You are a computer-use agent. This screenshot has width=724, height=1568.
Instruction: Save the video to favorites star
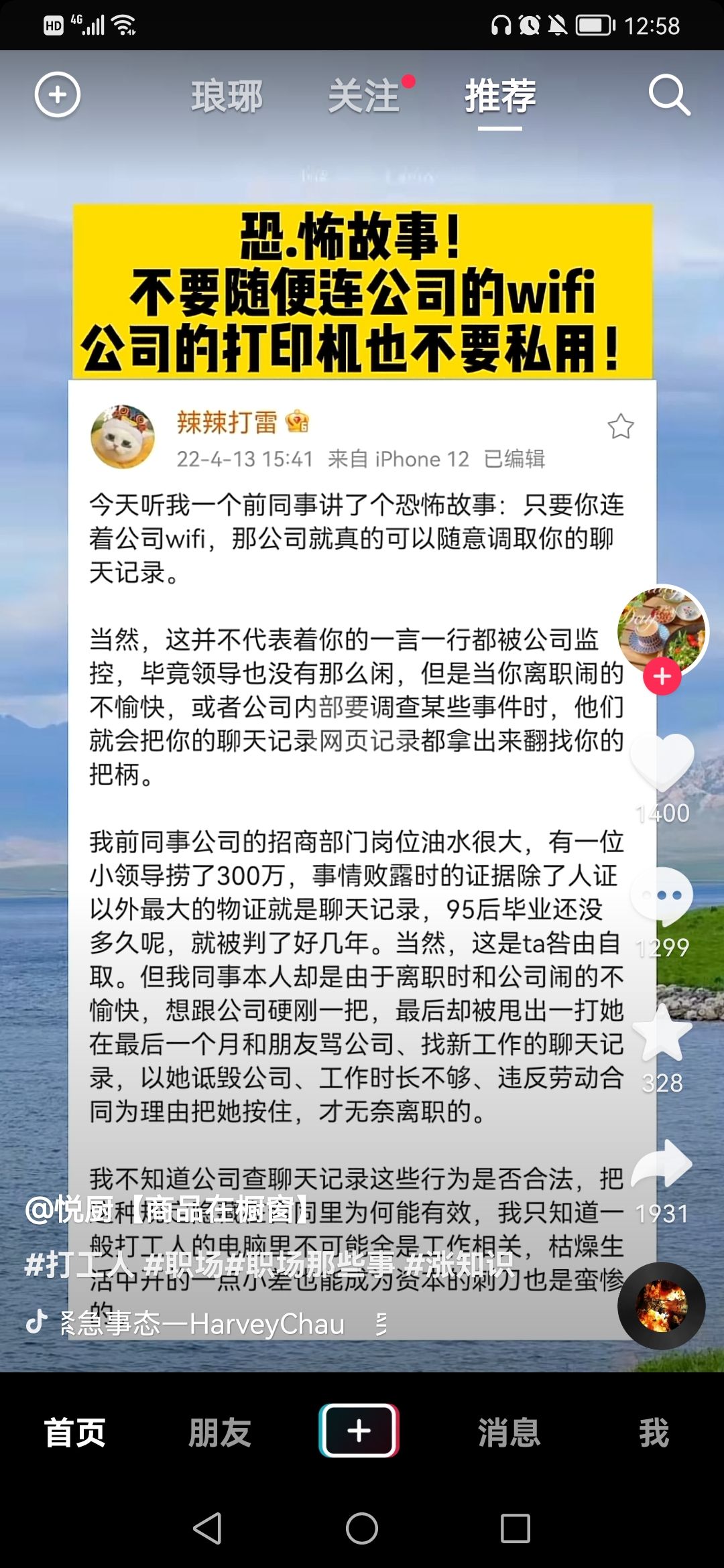point(662,1033)
